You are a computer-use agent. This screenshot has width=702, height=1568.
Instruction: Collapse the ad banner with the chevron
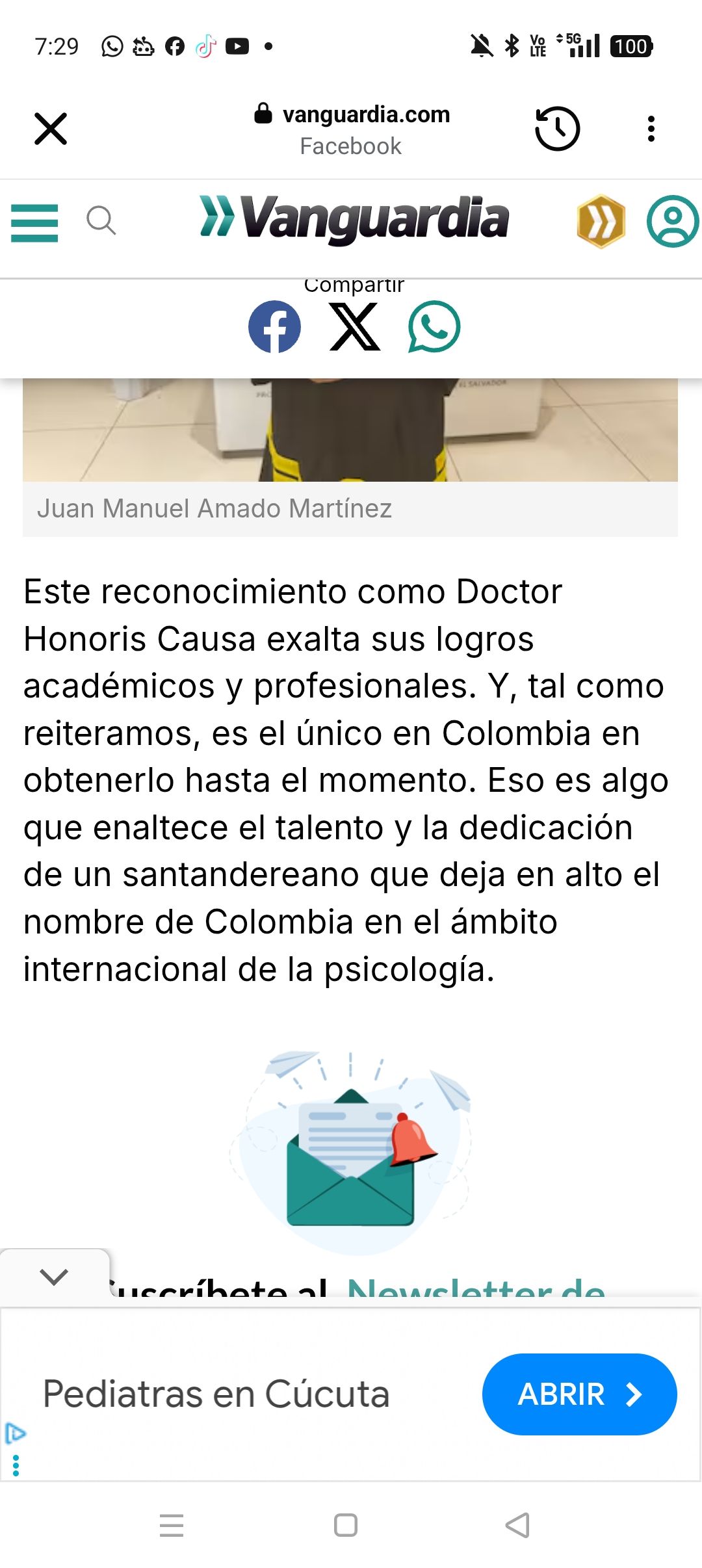54,1277
